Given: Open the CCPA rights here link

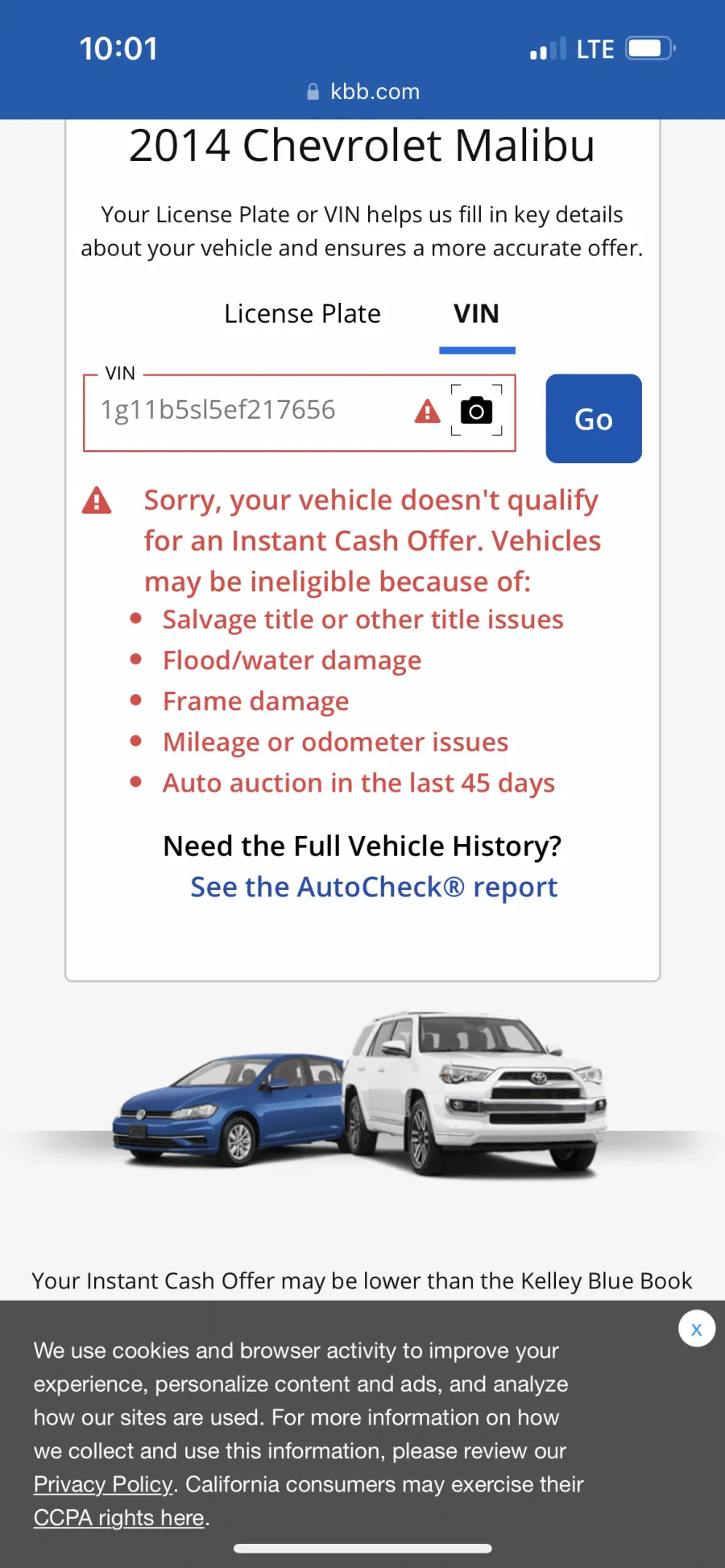Looking at the screenshot, I should pyautogui.click(x=119, y=1518).
